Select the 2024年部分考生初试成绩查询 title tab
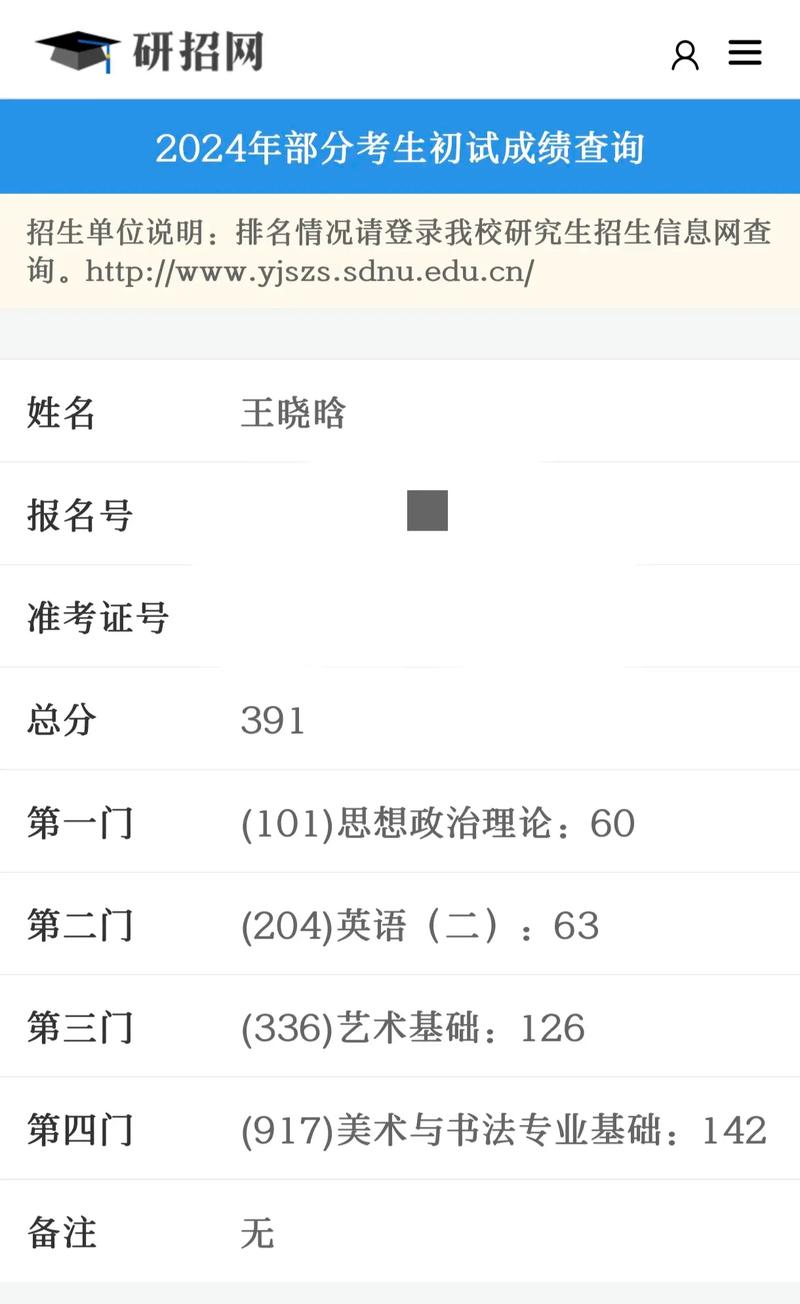The height and width of the screenshot is (1304, 800). point(400,146)
